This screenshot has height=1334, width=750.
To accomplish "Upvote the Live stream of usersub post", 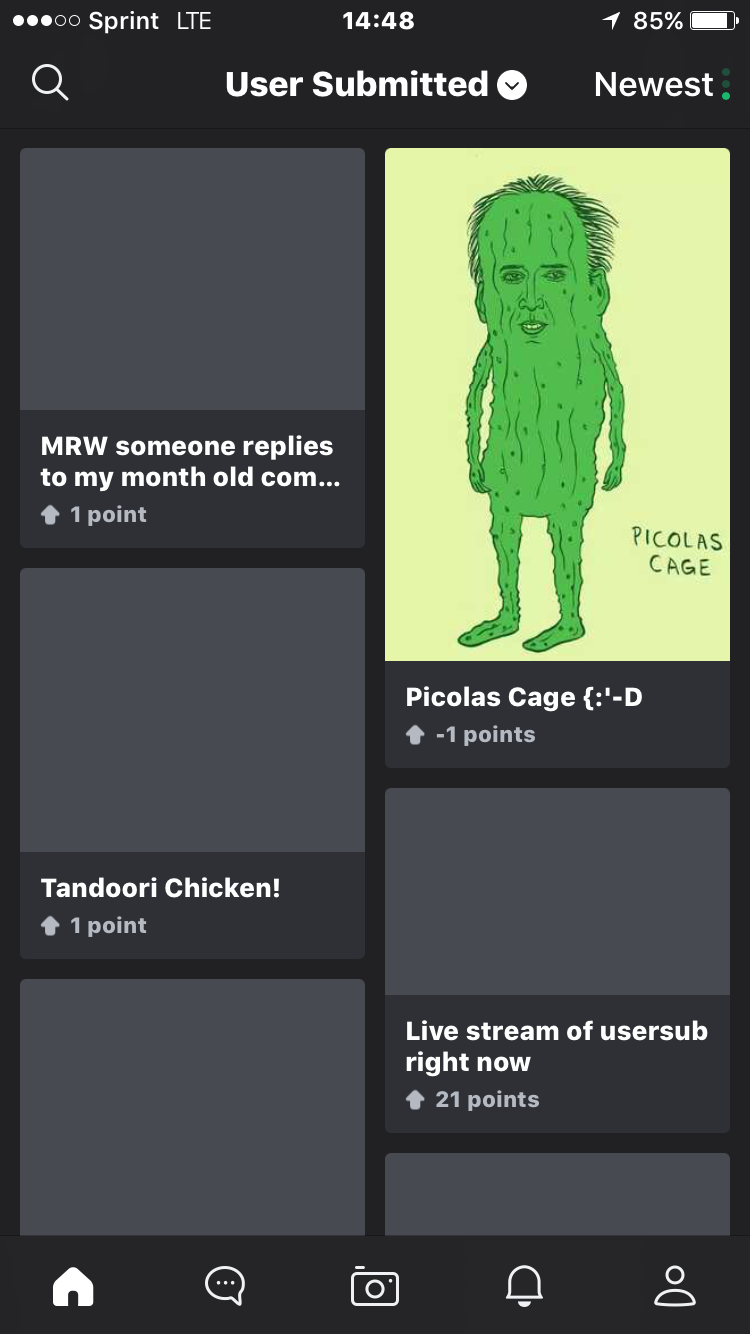I will click(x=416, y=1100).
